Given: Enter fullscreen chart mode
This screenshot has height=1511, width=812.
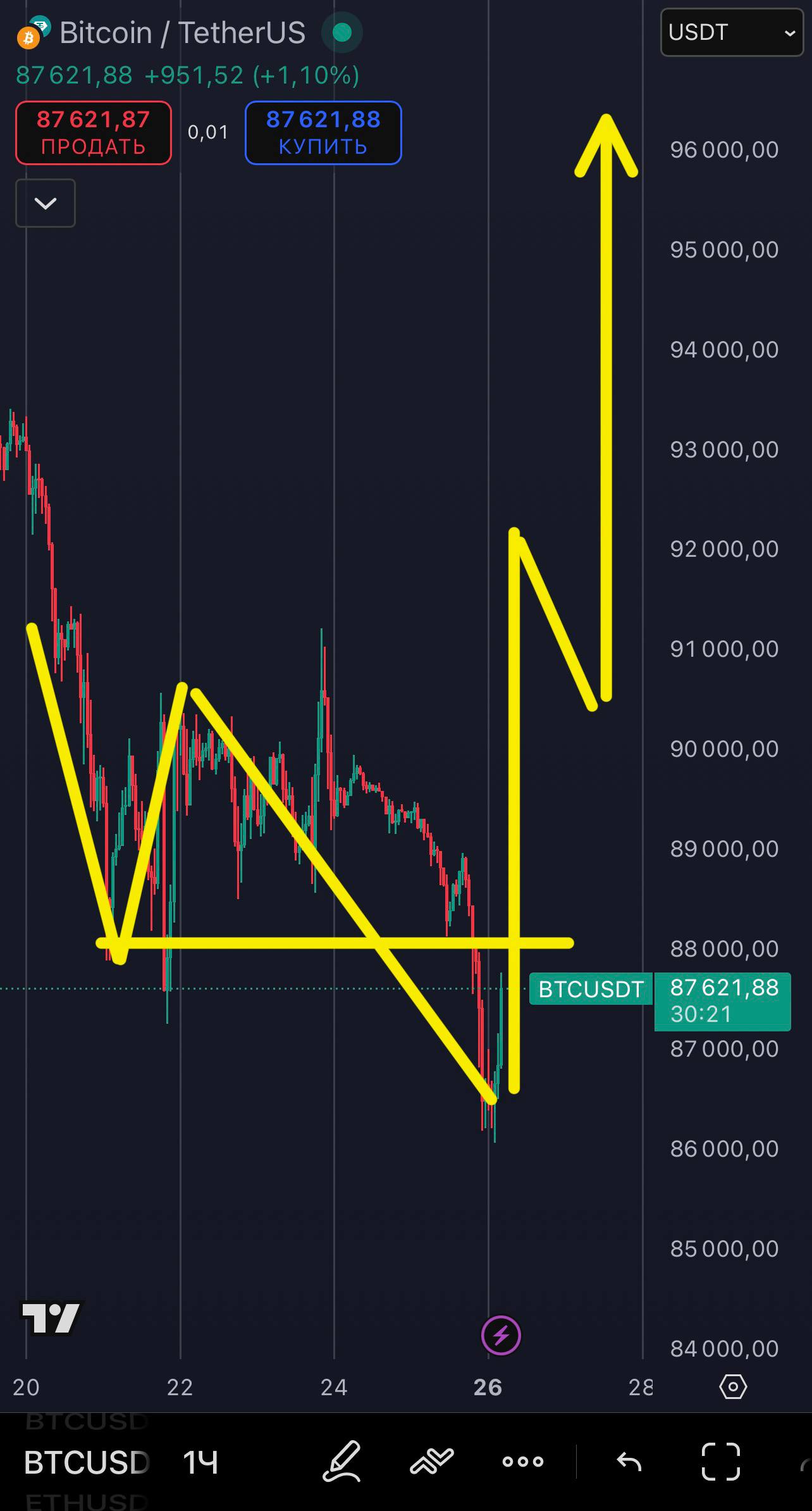Looking at the screenshot, I should coord(720,1462).
